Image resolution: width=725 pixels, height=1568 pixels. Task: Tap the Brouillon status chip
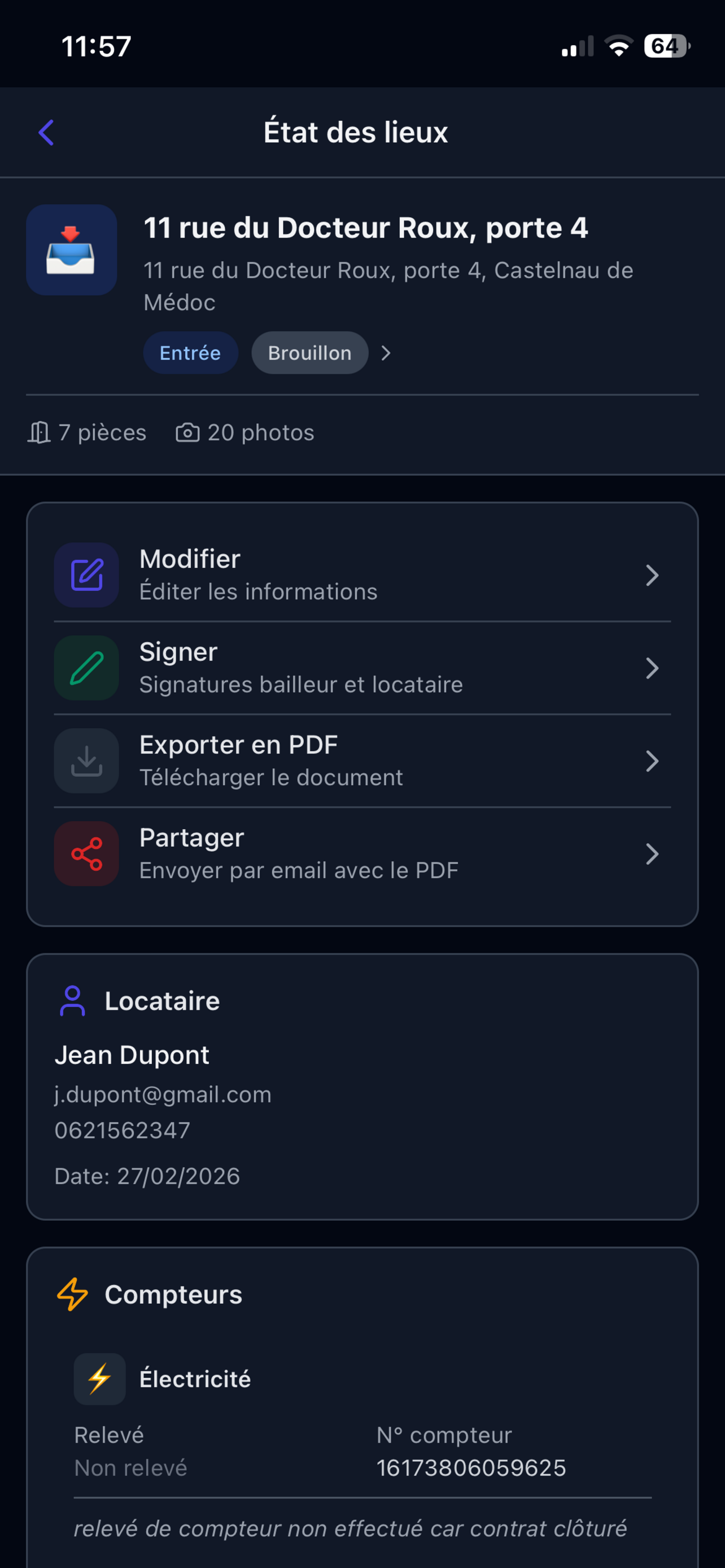tap(309, 353)
